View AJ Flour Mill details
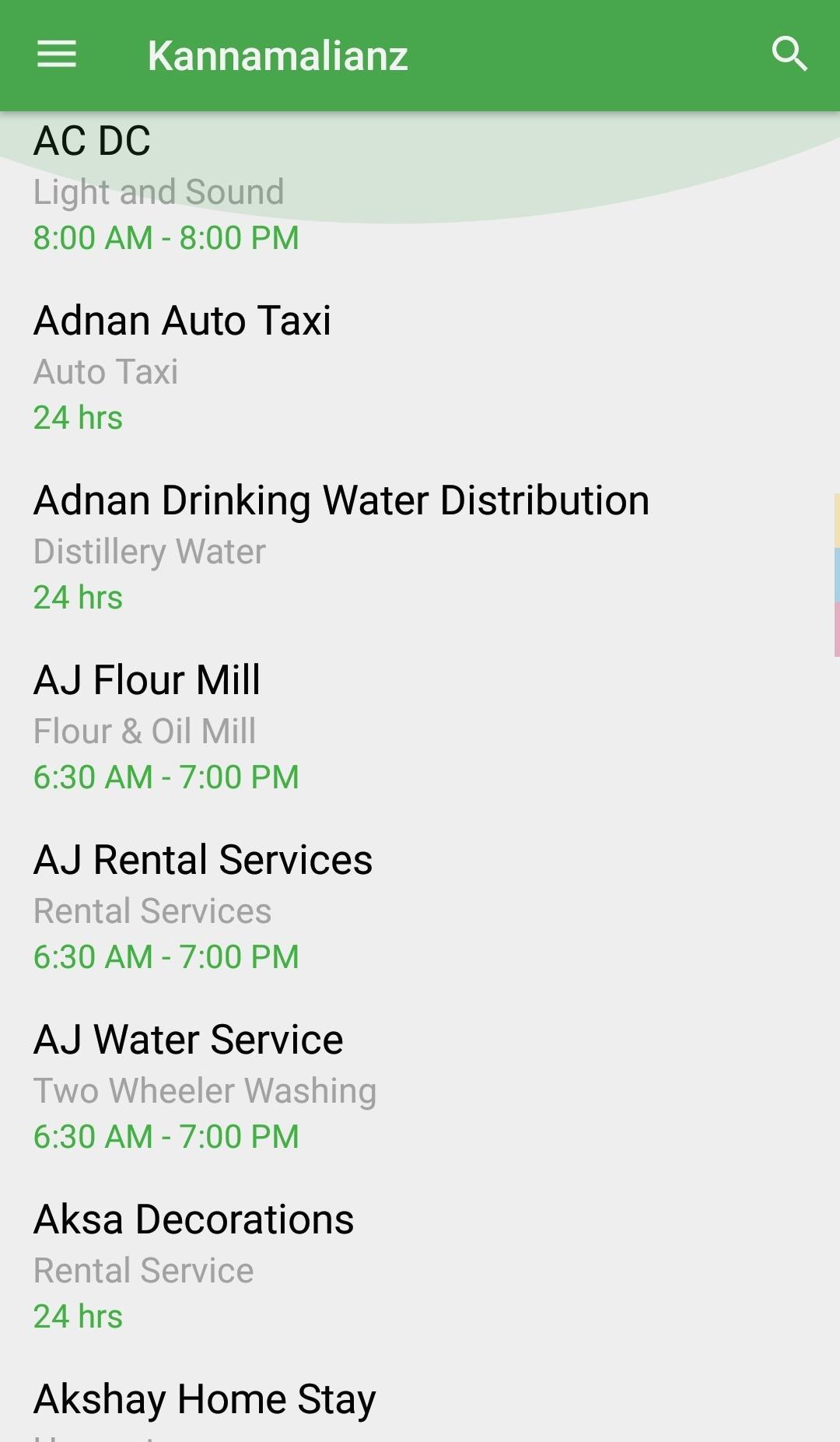 (x=420, y=728)
